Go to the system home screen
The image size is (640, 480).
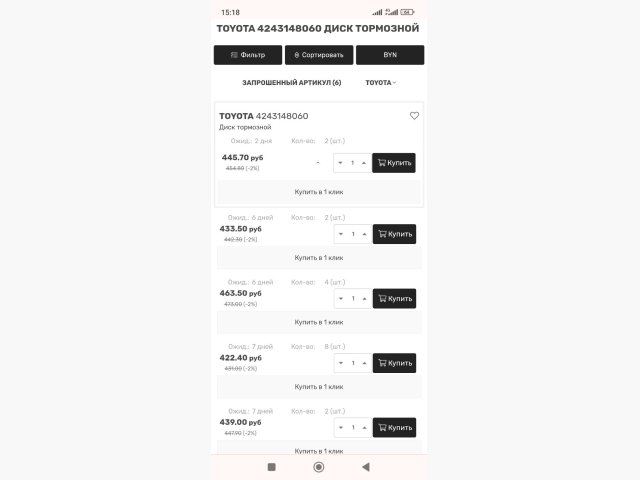[319, 467]
